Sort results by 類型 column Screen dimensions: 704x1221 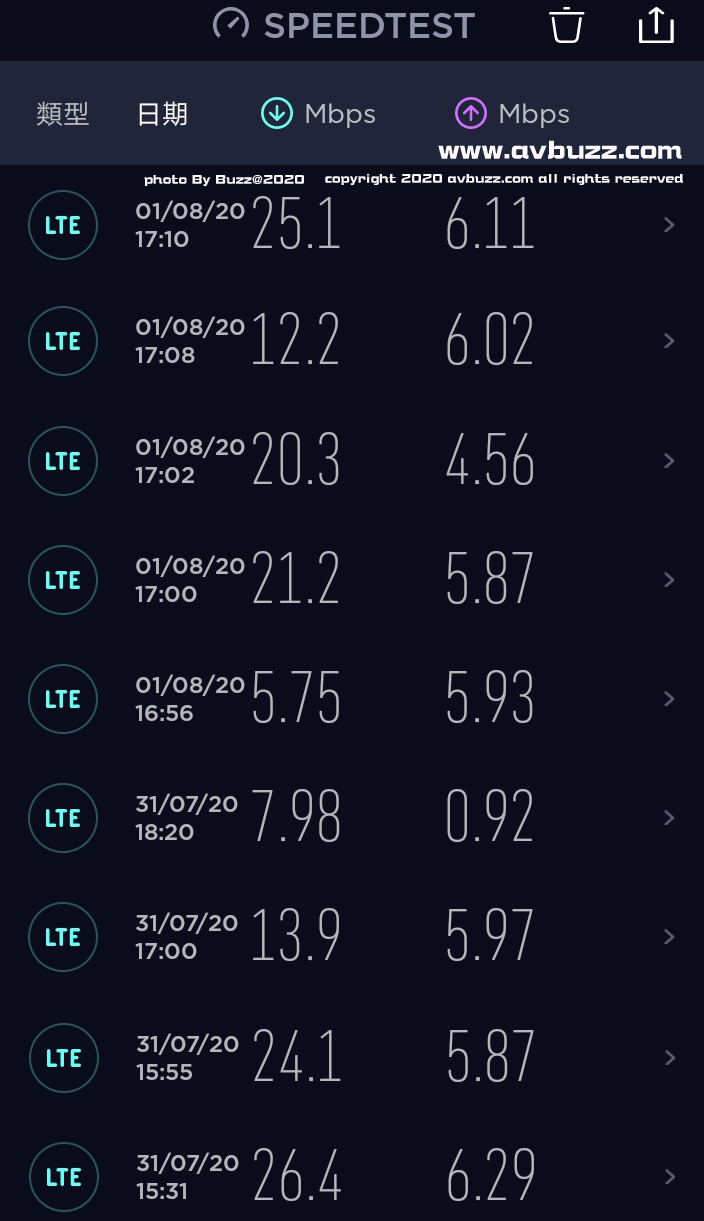tap(63, 114)
